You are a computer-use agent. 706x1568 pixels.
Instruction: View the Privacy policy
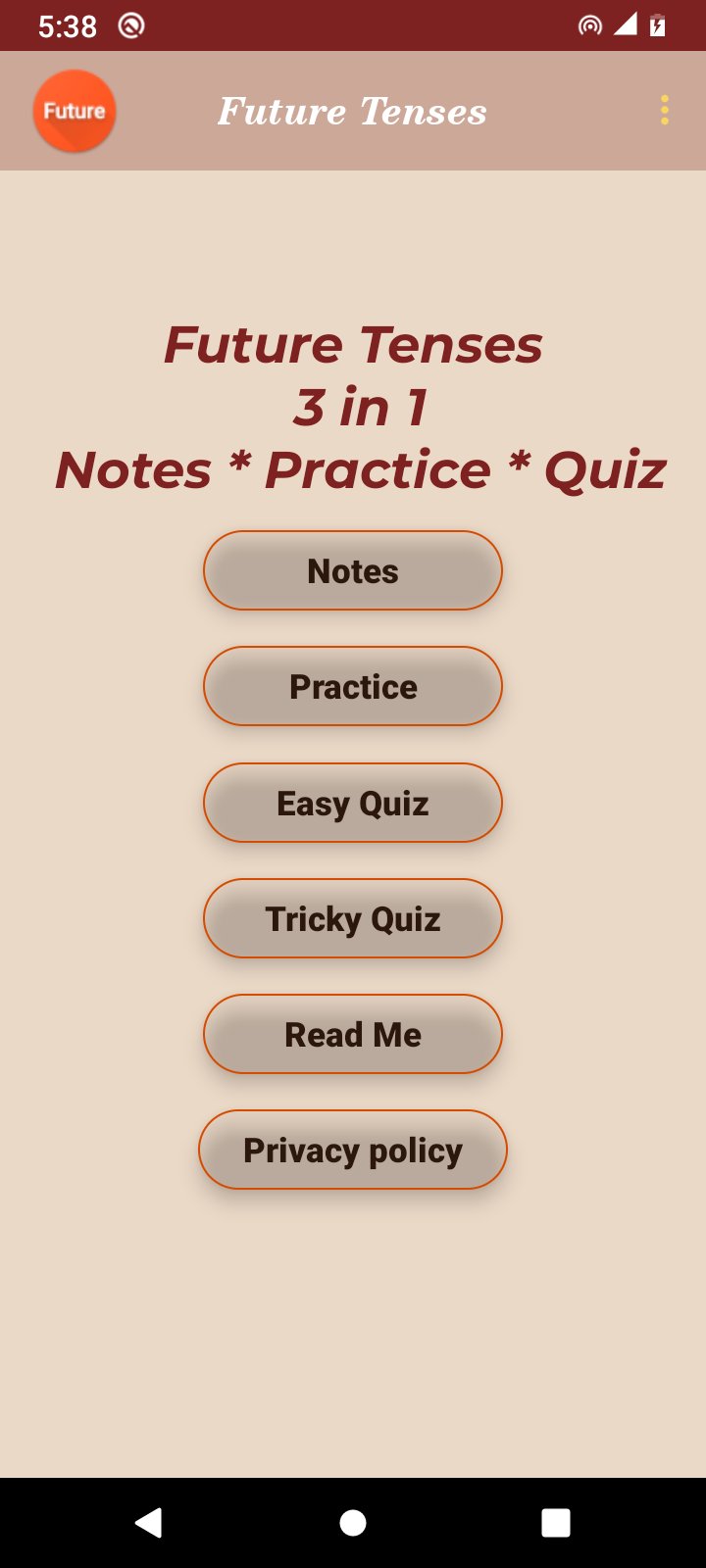(x=353, y=1150)
